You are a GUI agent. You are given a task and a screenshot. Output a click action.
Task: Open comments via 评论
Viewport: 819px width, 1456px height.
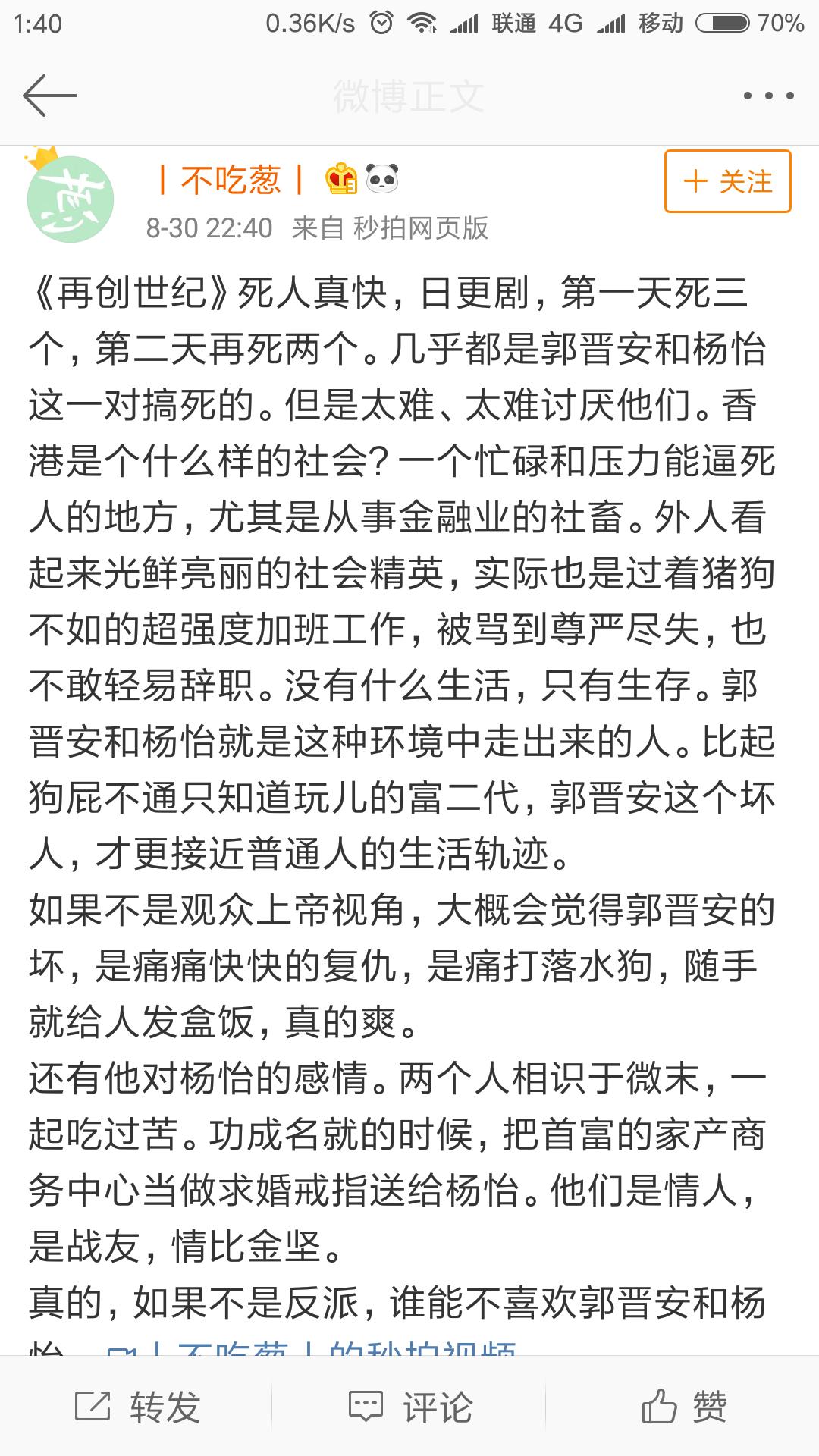coord(410,1407)
